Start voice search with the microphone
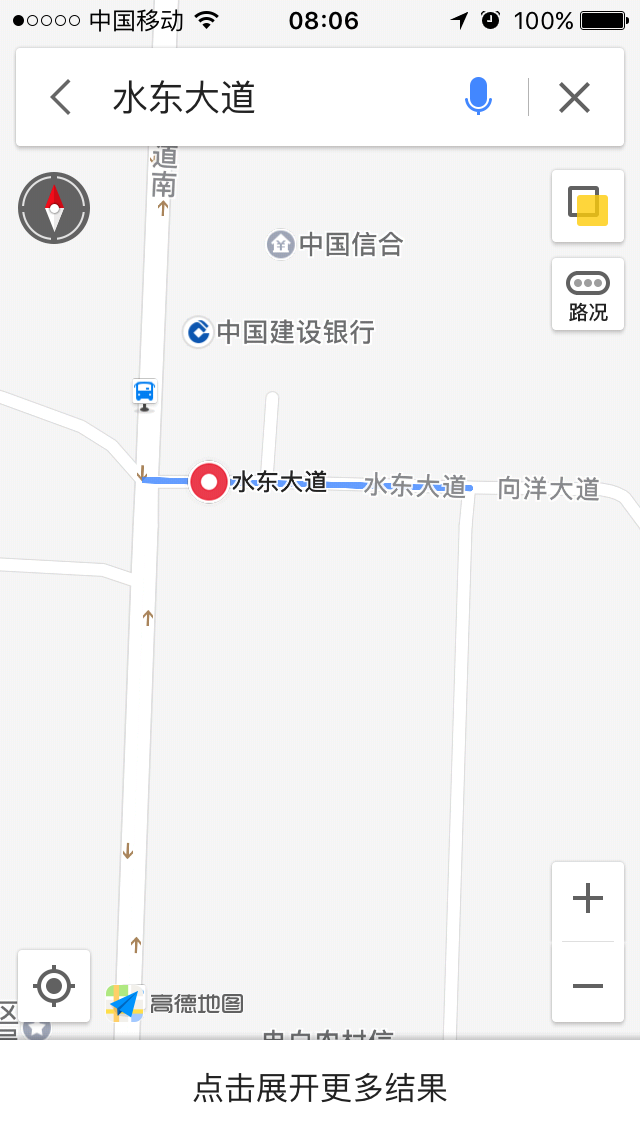Image resolution: width=640 pixels, height=1136 pixels. coord(478,97)
